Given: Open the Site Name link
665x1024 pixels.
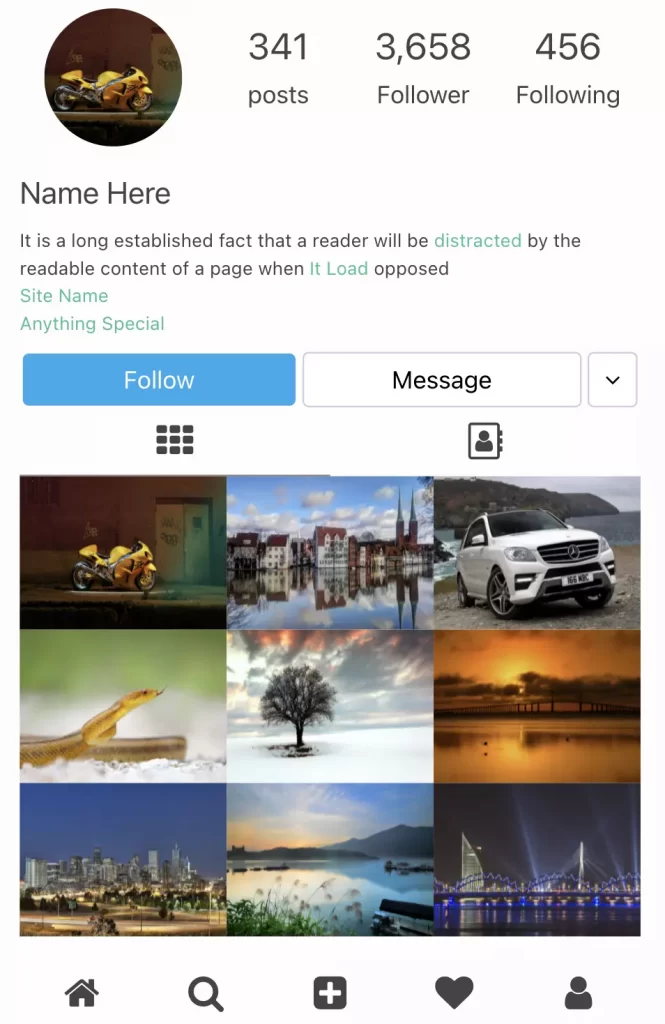Looking at the screenshot, I should (64, 296).
